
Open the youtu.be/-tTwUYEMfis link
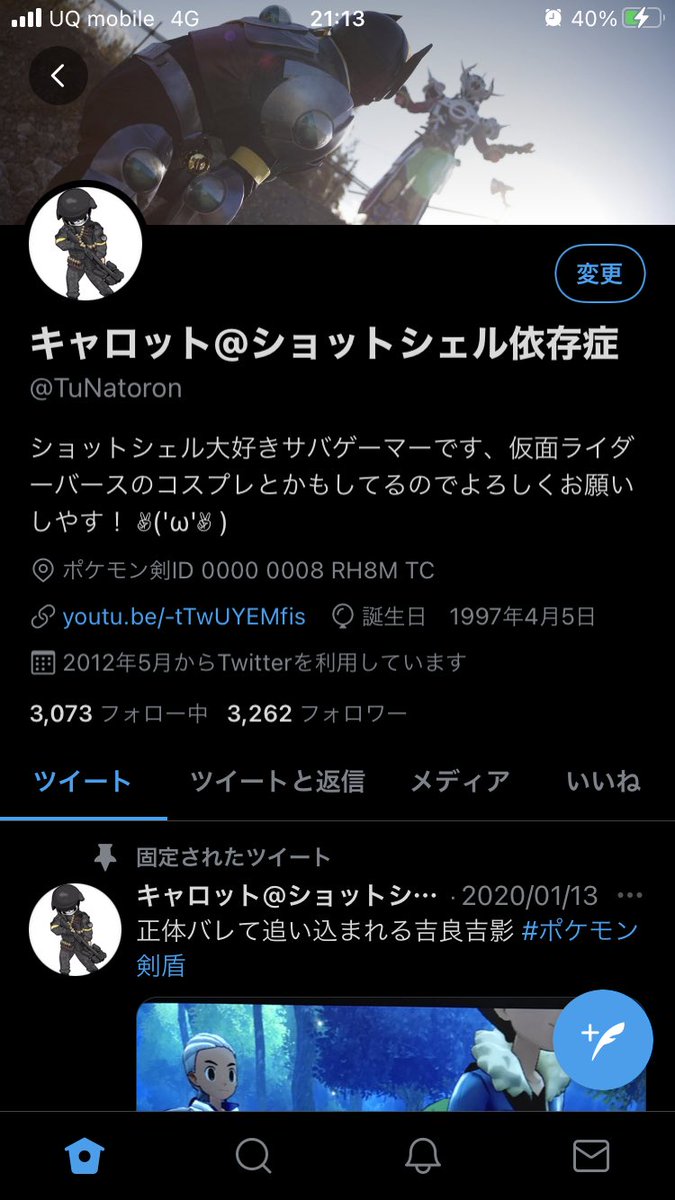coord(183,616)
